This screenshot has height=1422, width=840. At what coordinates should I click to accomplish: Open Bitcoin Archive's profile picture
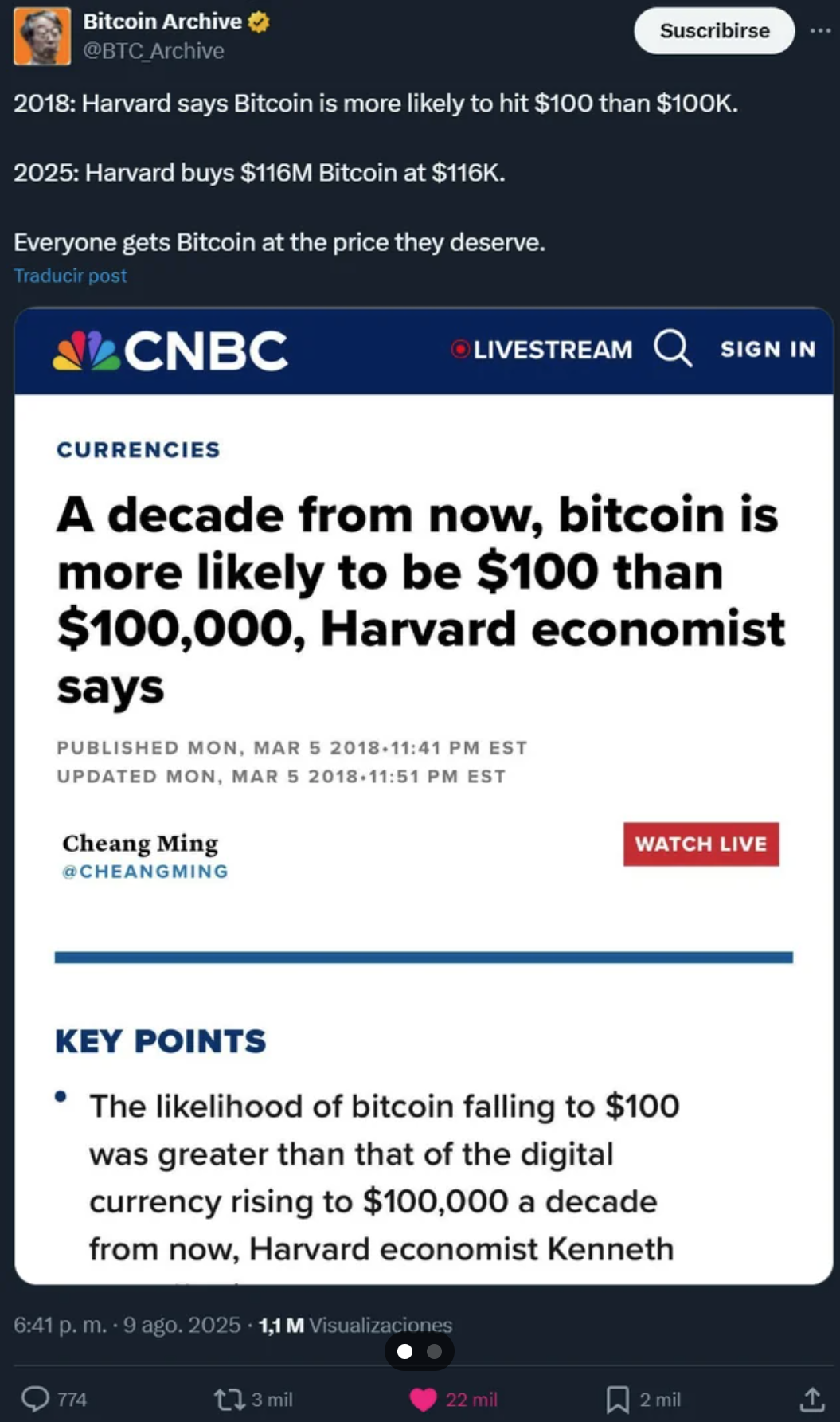point(42,37)
